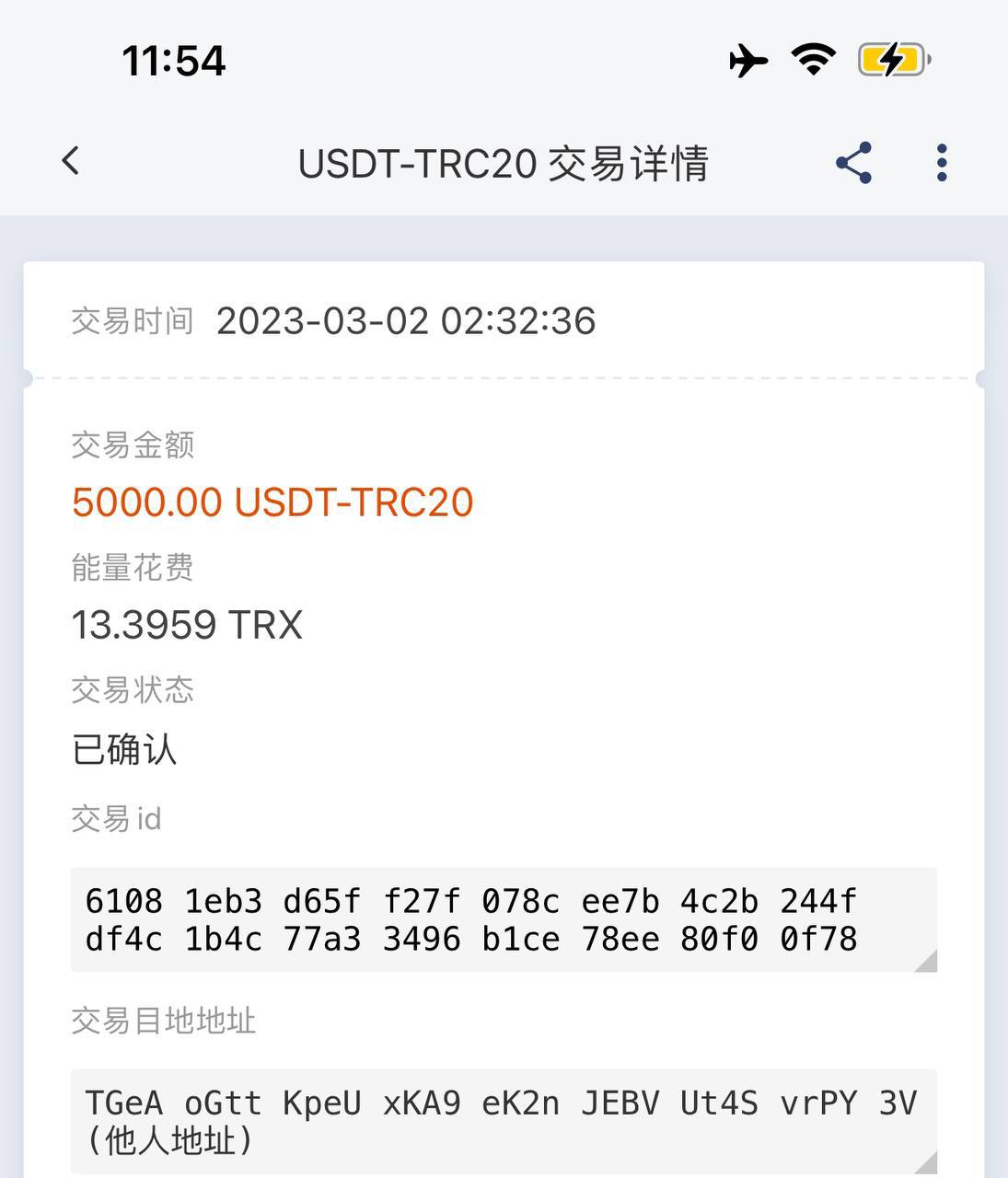Select the transaction id starting with 6108
The width and height of the screenshot is (1008, 1178).
click(471, 920)
